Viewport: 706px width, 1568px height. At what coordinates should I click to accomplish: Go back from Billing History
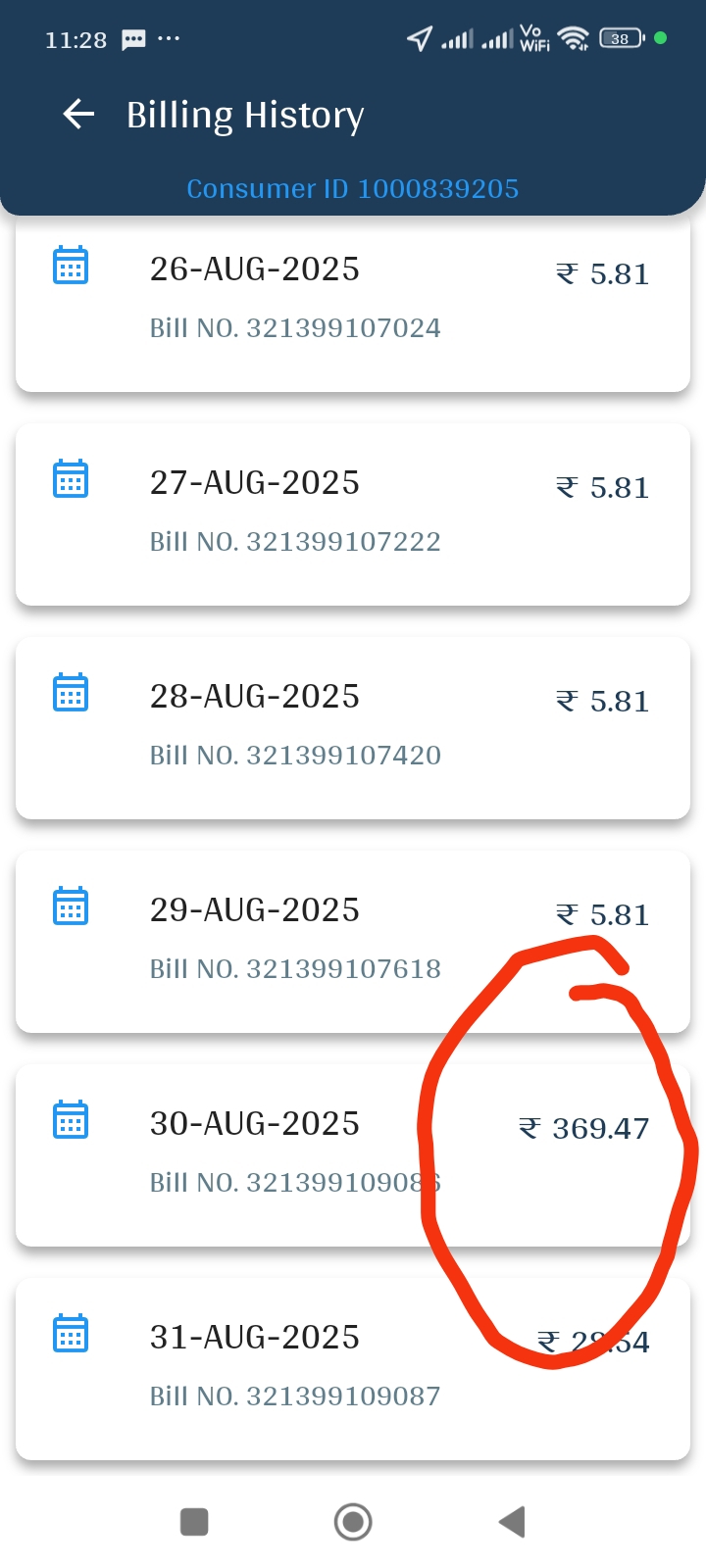[78, 115]
